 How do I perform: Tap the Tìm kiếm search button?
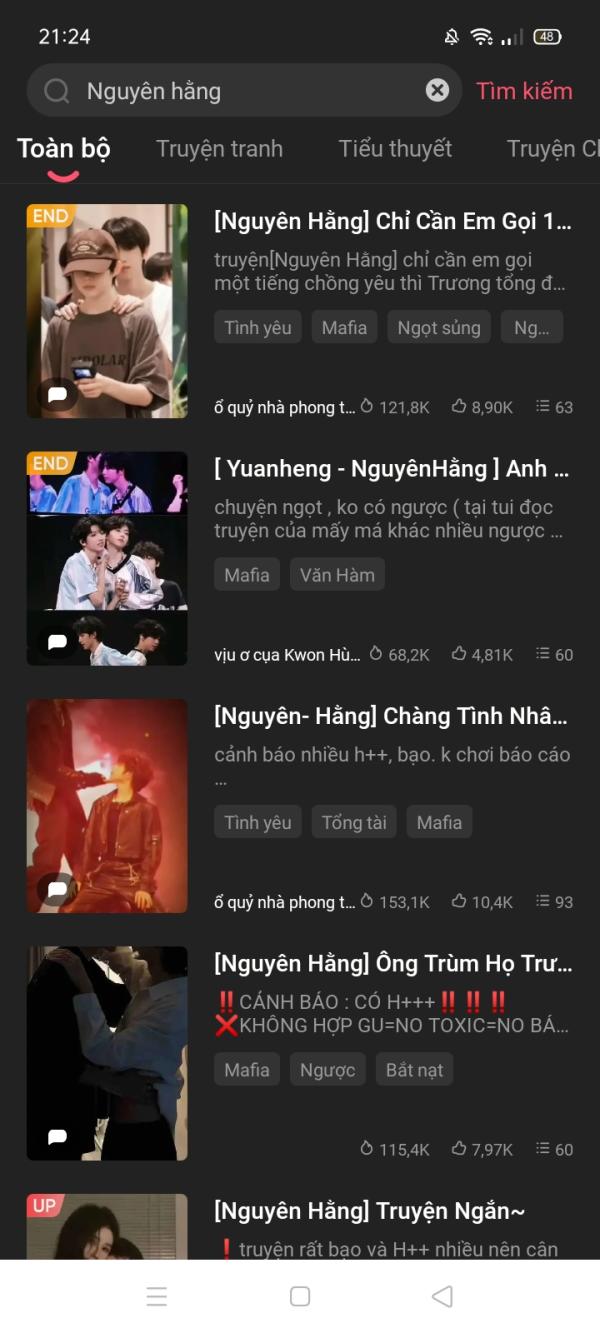point(524,91)
